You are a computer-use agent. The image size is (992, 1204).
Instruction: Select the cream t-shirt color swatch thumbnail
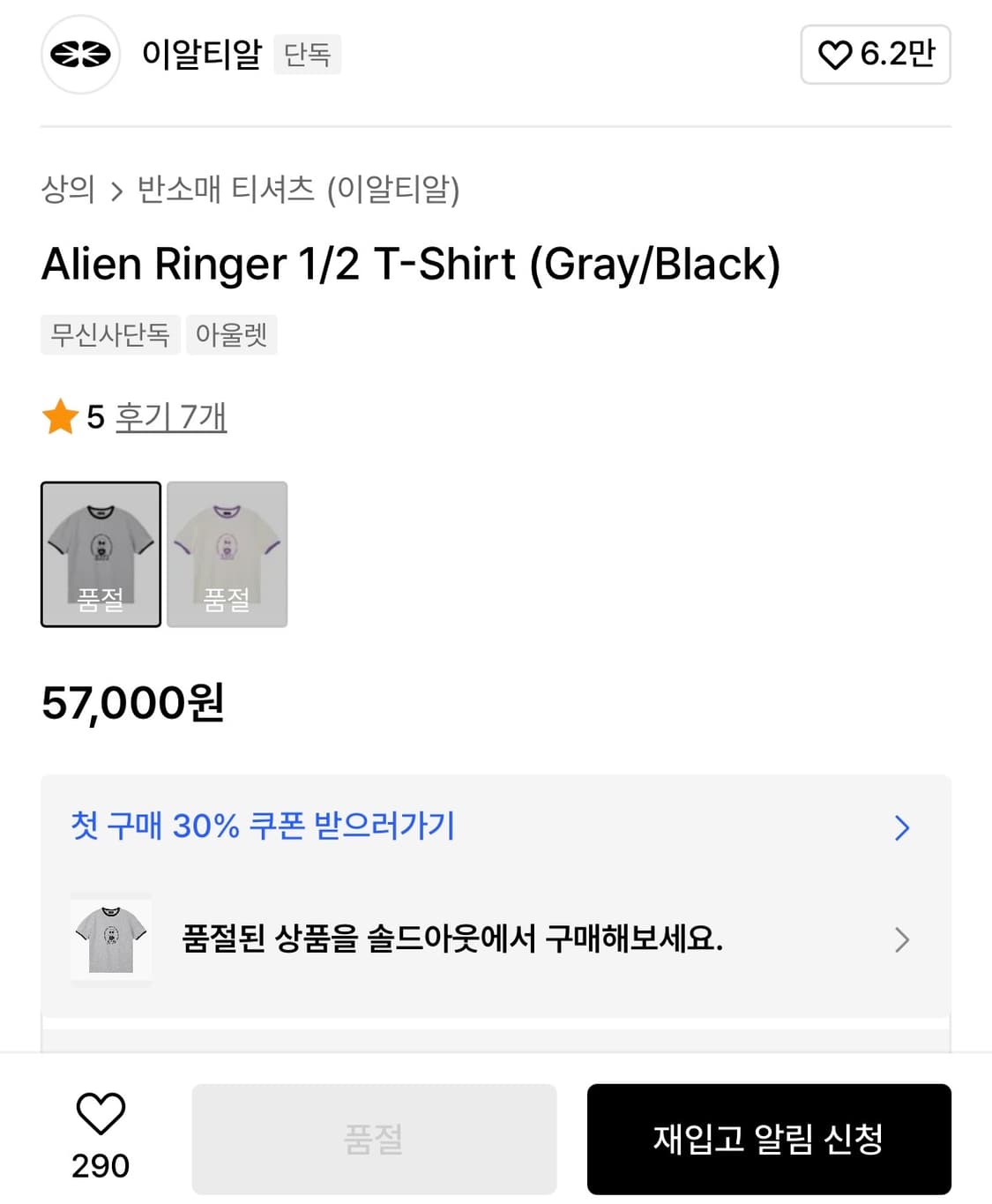227,553
